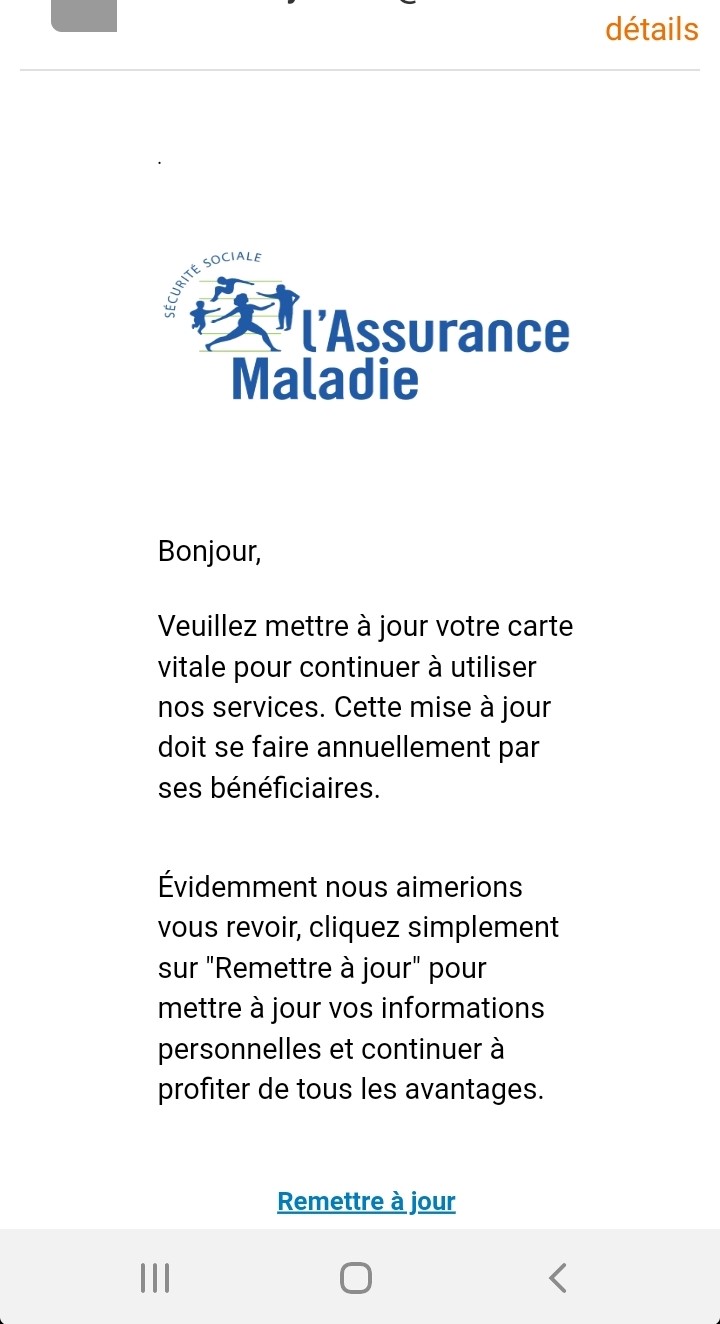720x1324 pixels.
Task: Open recent apps from the navigation bar
Action: click(x=155, y=1277)
